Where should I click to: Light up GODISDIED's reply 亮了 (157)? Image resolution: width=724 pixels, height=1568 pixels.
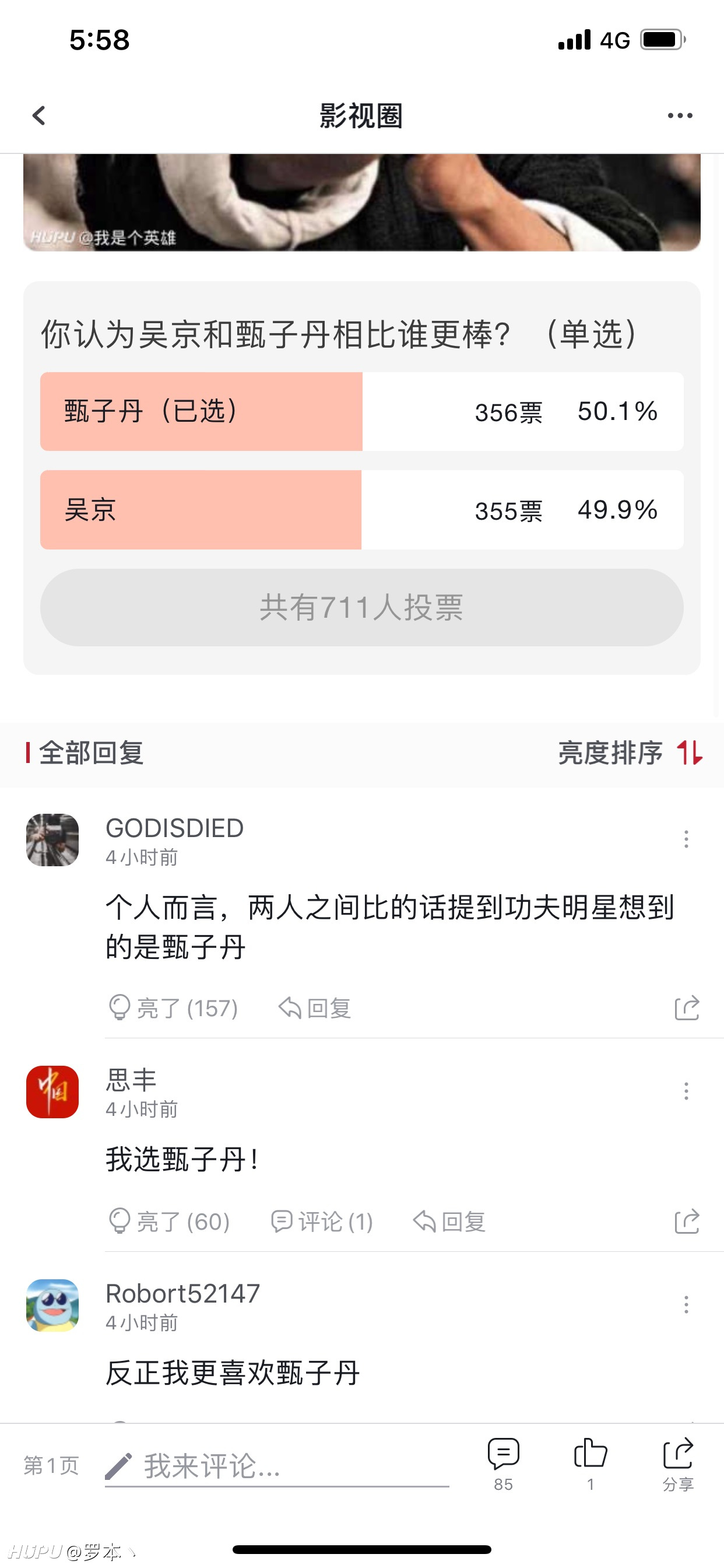click(x=173, y=1008)
